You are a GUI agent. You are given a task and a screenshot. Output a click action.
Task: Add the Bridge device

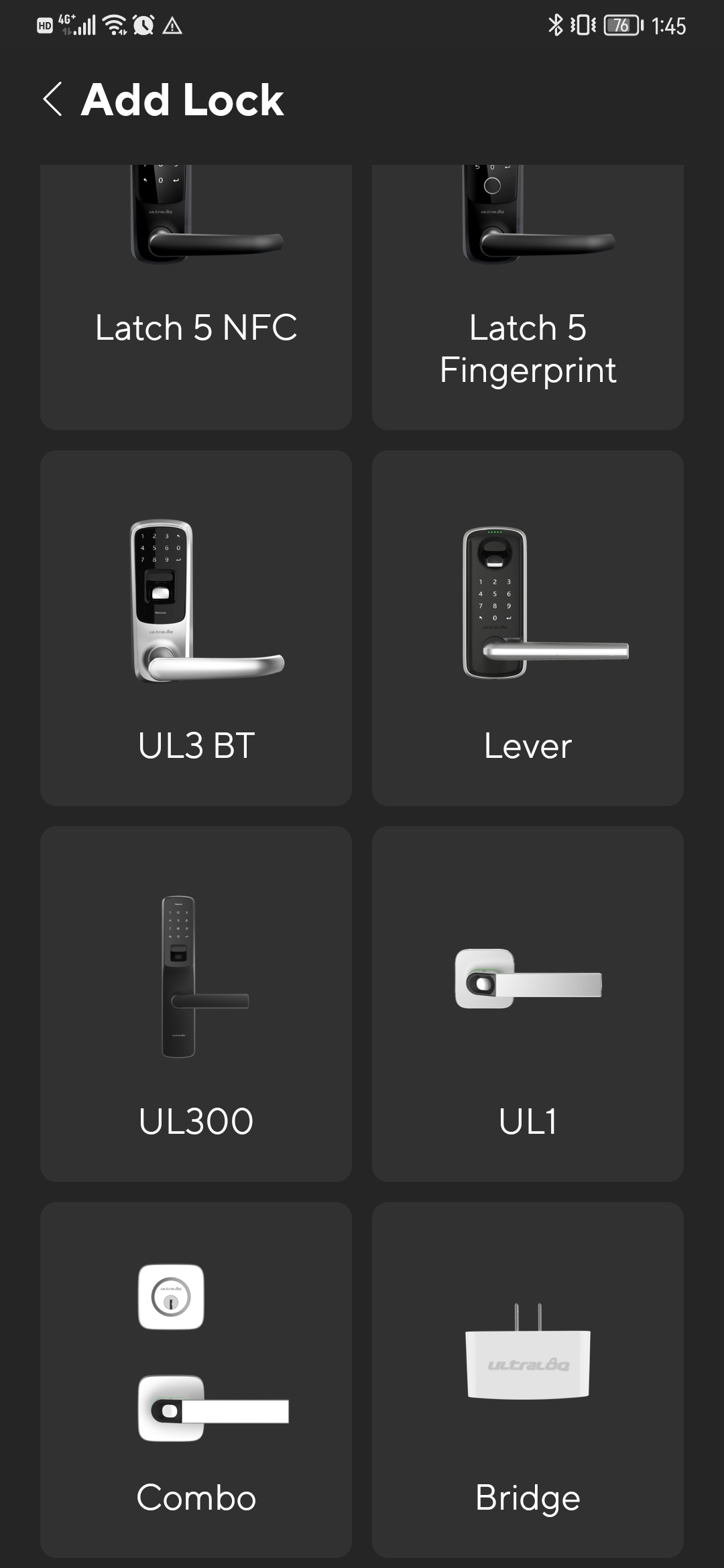point(528,1380)
